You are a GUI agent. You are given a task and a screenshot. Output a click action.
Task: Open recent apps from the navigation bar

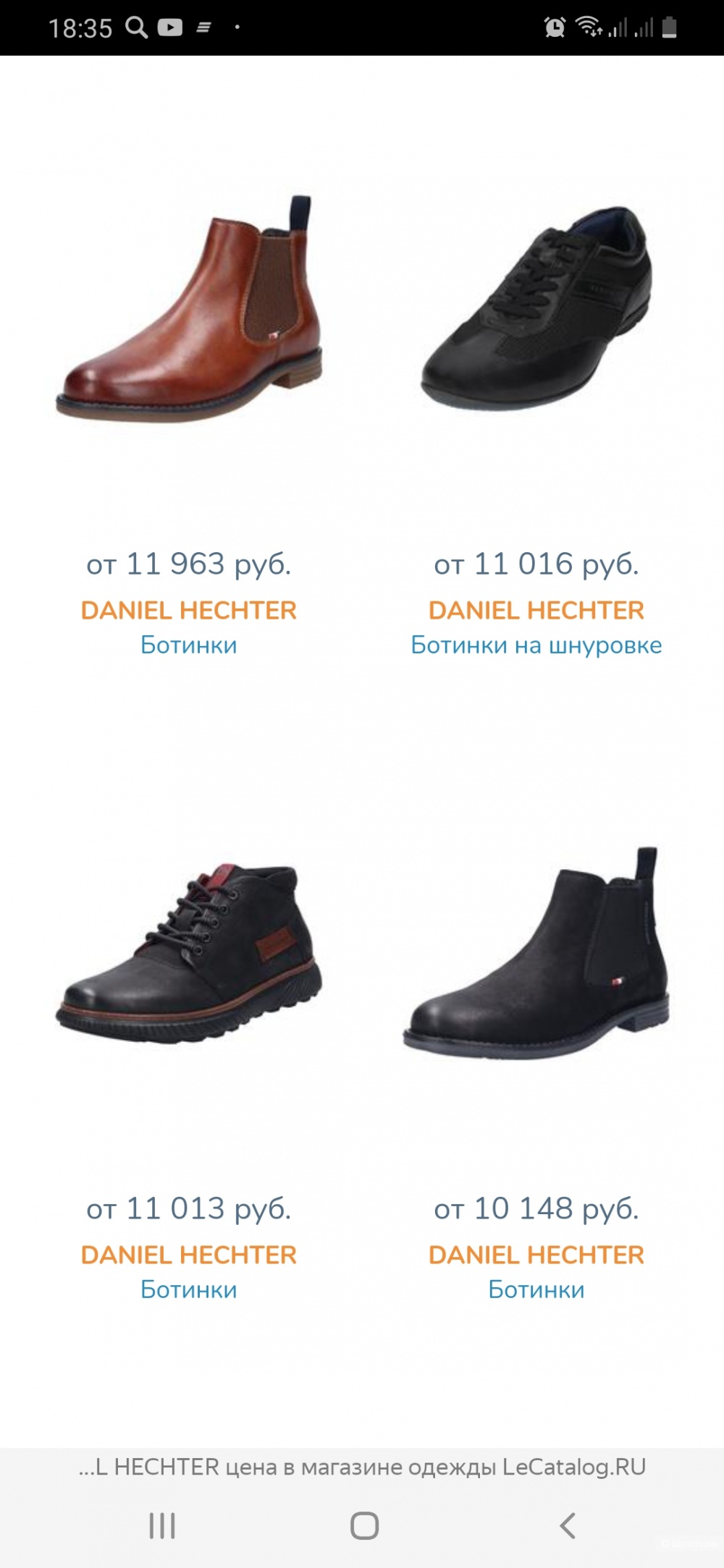point(161,1525)
